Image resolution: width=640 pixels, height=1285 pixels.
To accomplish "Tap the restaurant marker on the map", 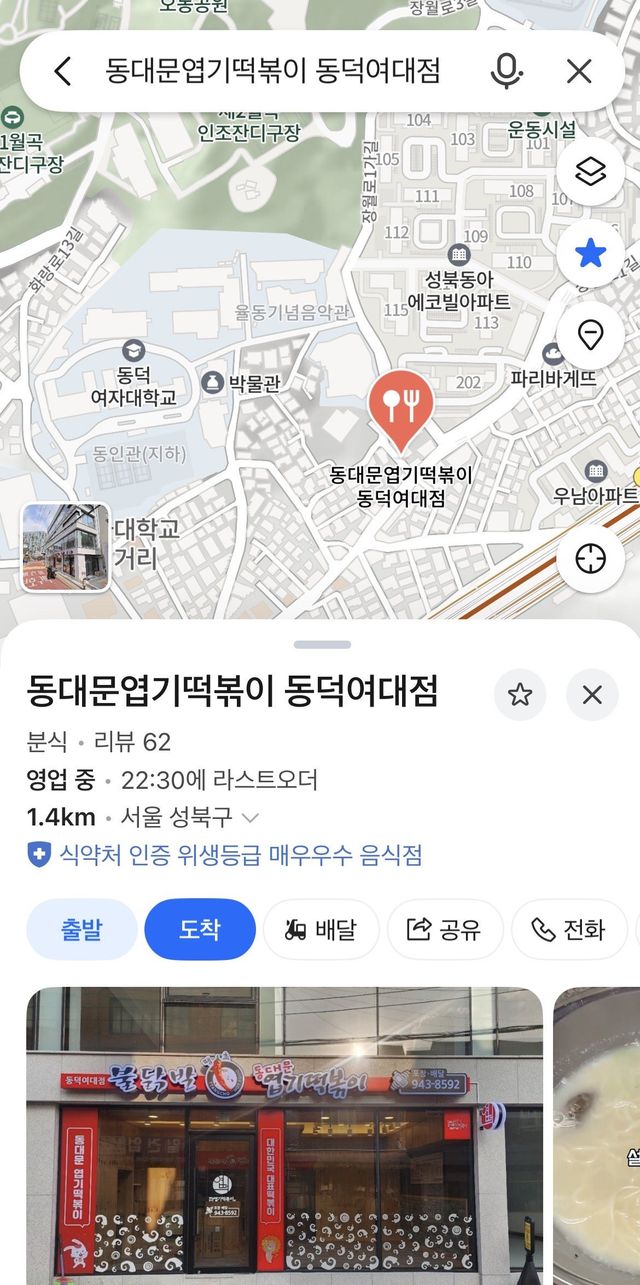I will 400,404.
